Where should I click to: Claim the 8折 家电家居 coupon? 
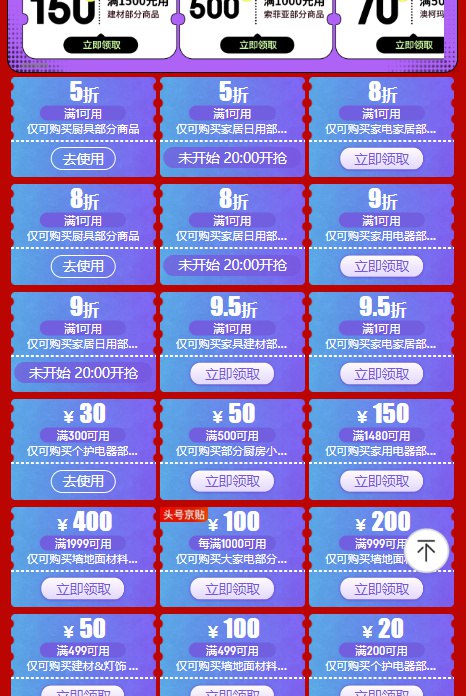pos(381,159)
